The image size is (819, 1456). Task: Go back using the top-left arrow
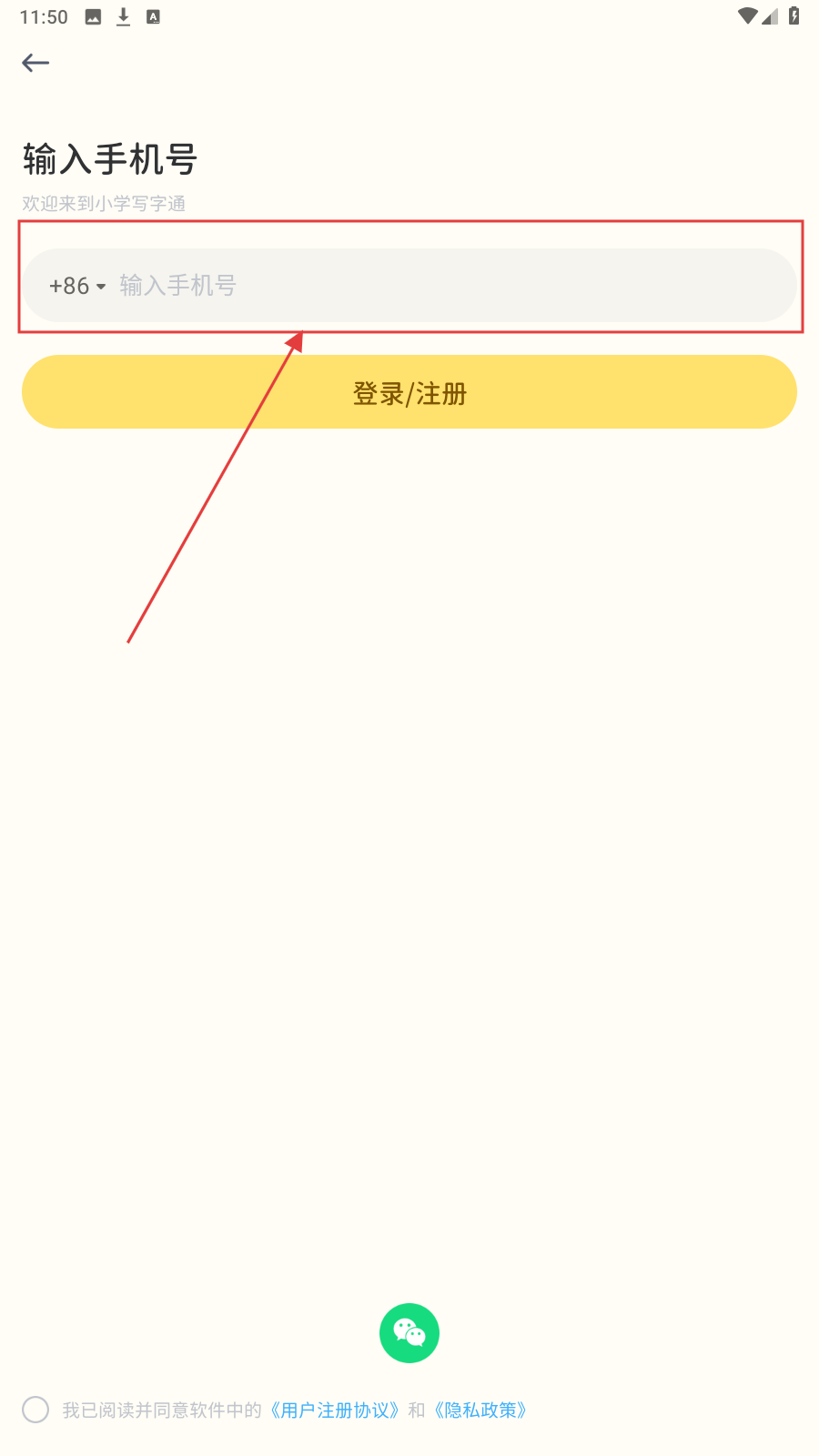(35, 62)
